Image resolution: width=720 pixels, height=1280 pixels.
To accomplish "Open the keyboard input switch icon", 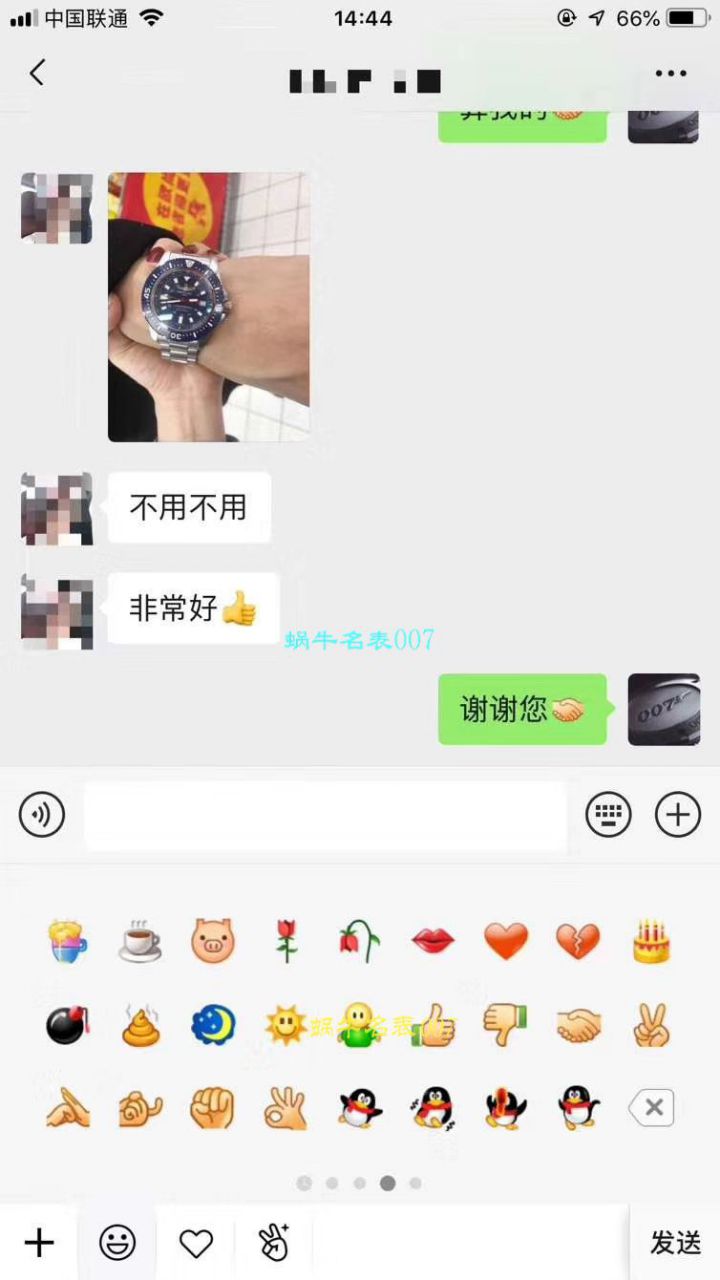I will 608,815.
